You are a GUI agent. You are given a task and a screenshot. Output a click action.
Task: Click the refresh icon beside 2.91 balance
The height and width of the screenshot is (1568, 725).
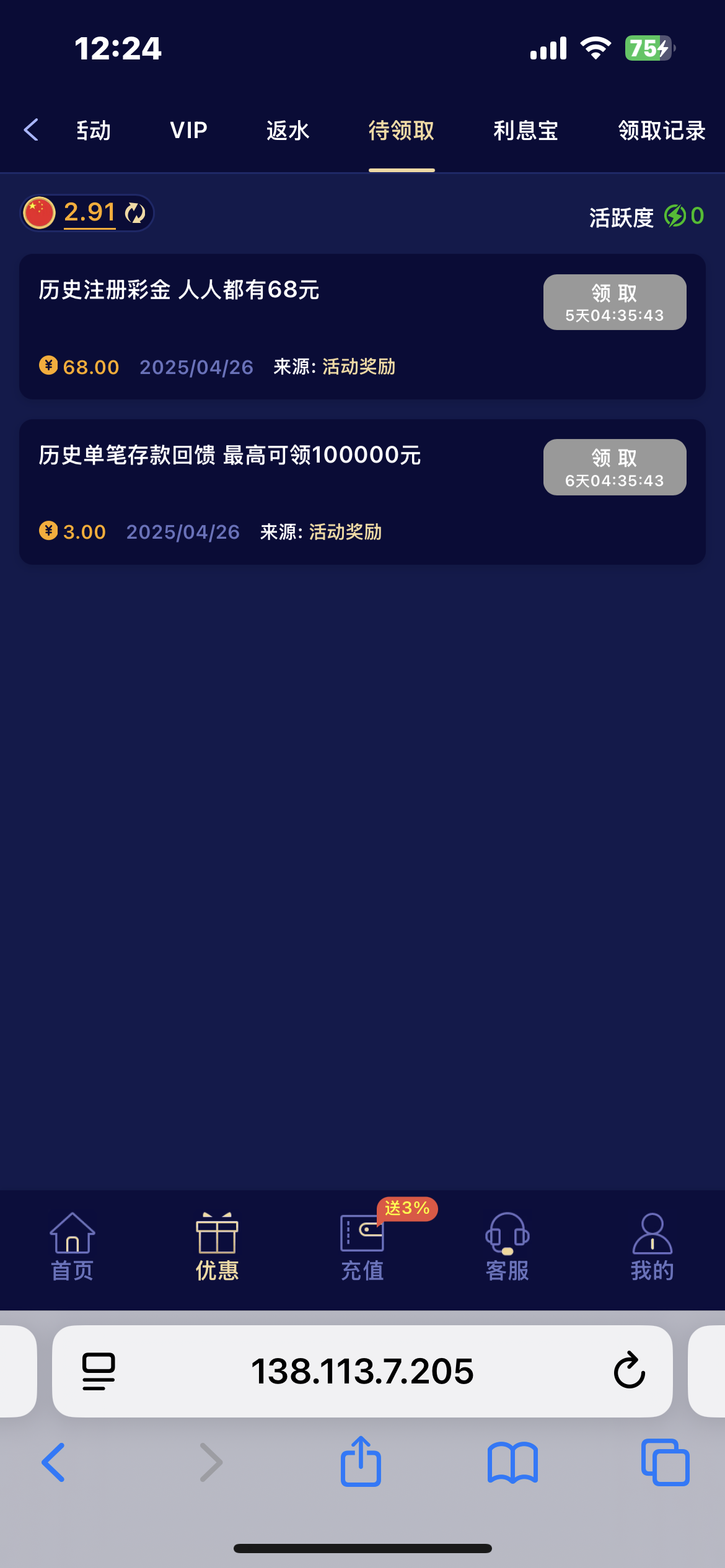pos(135,212)
